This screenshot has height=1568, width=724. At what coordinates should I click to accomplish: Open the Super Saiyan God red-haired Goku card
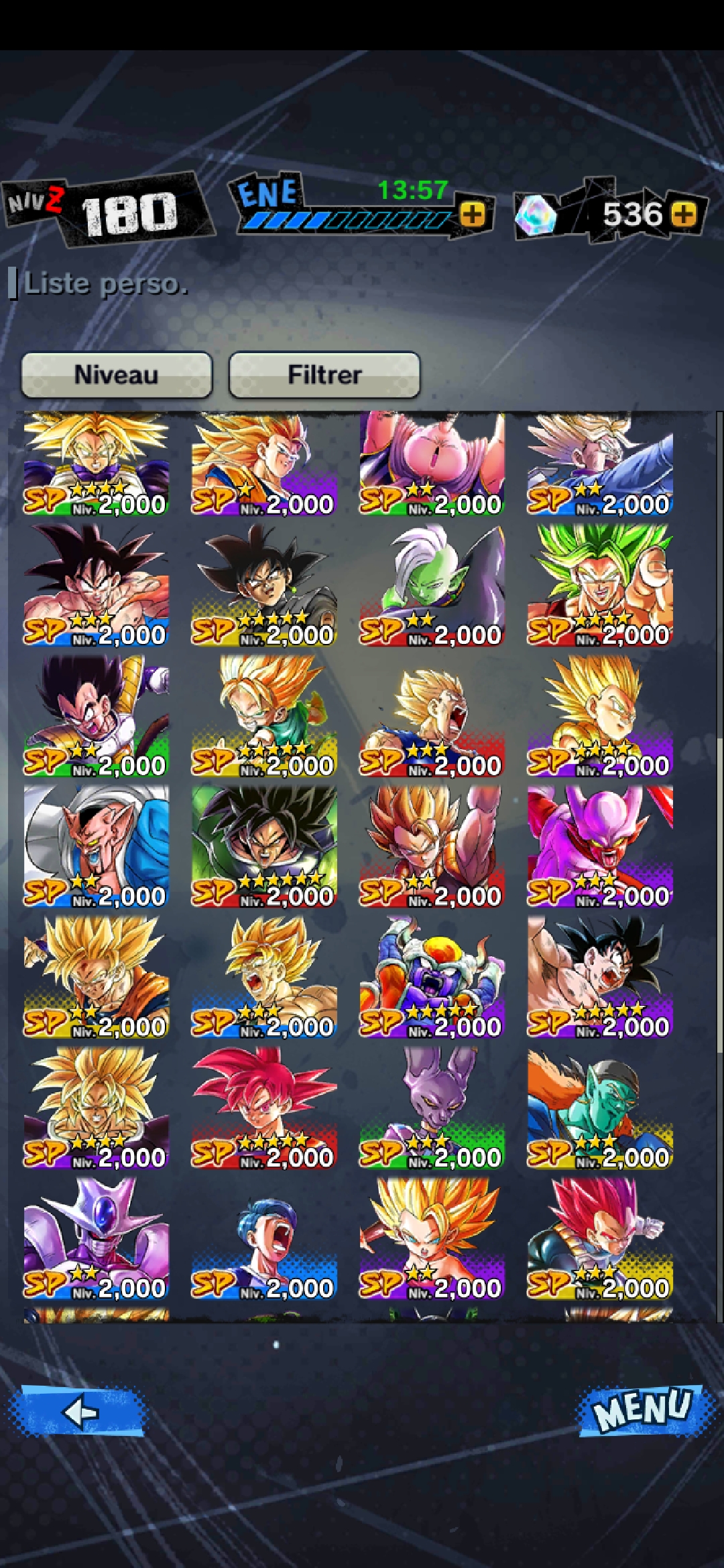264,1109
